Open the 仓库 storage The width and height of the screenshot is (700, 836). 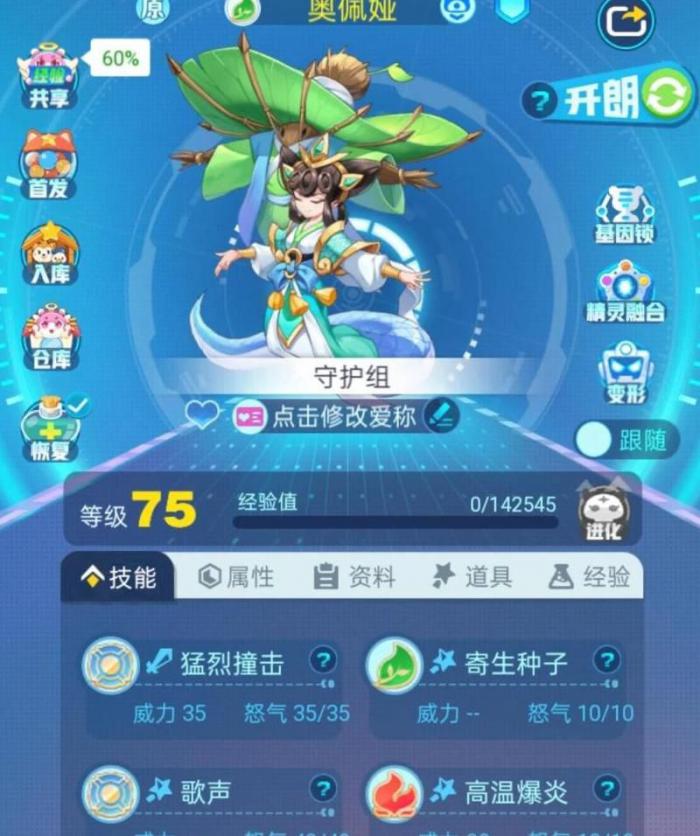(50, 338)
